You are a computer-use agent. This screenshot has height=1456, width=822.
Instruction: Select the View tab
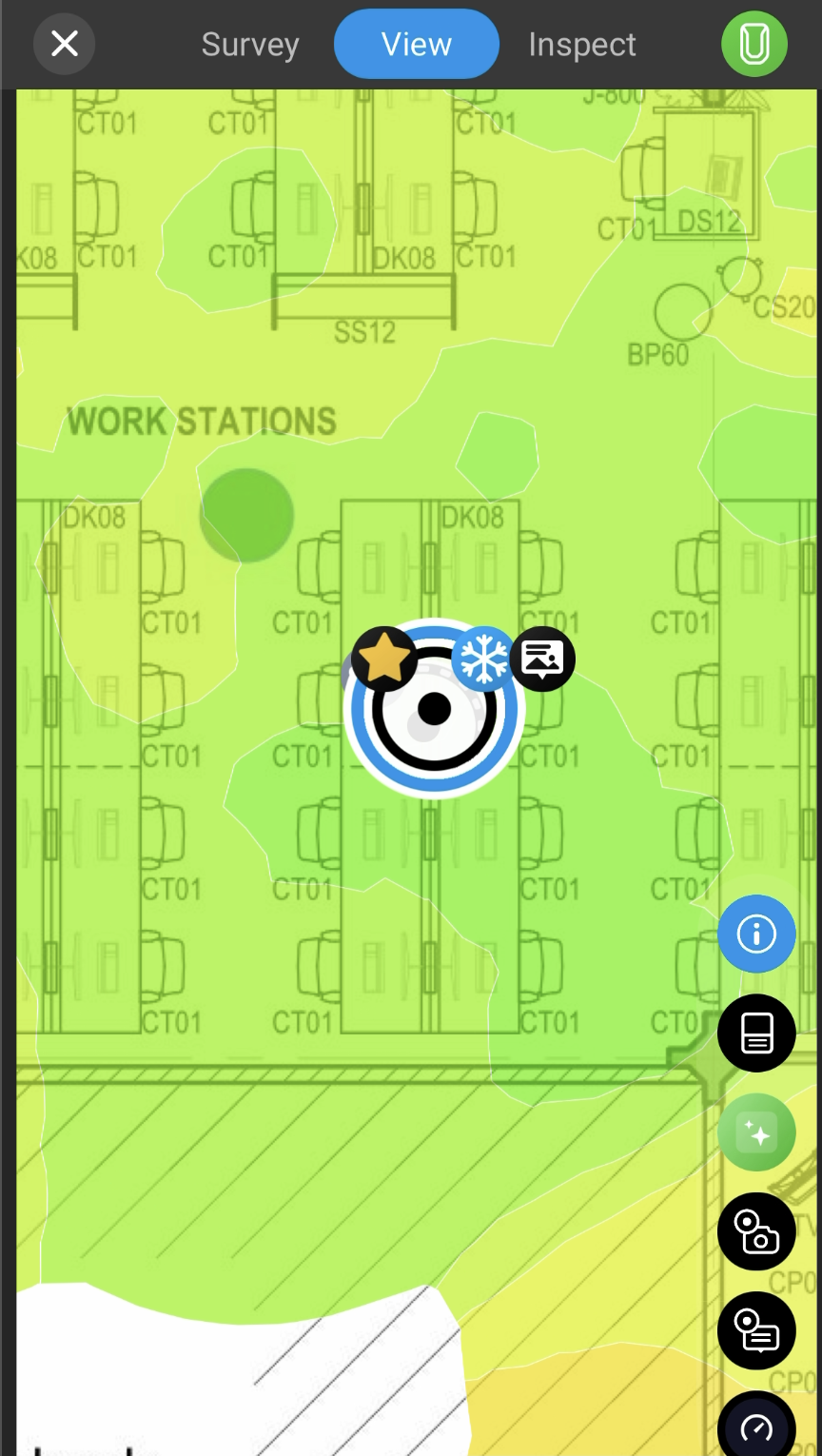coord(416,44)
